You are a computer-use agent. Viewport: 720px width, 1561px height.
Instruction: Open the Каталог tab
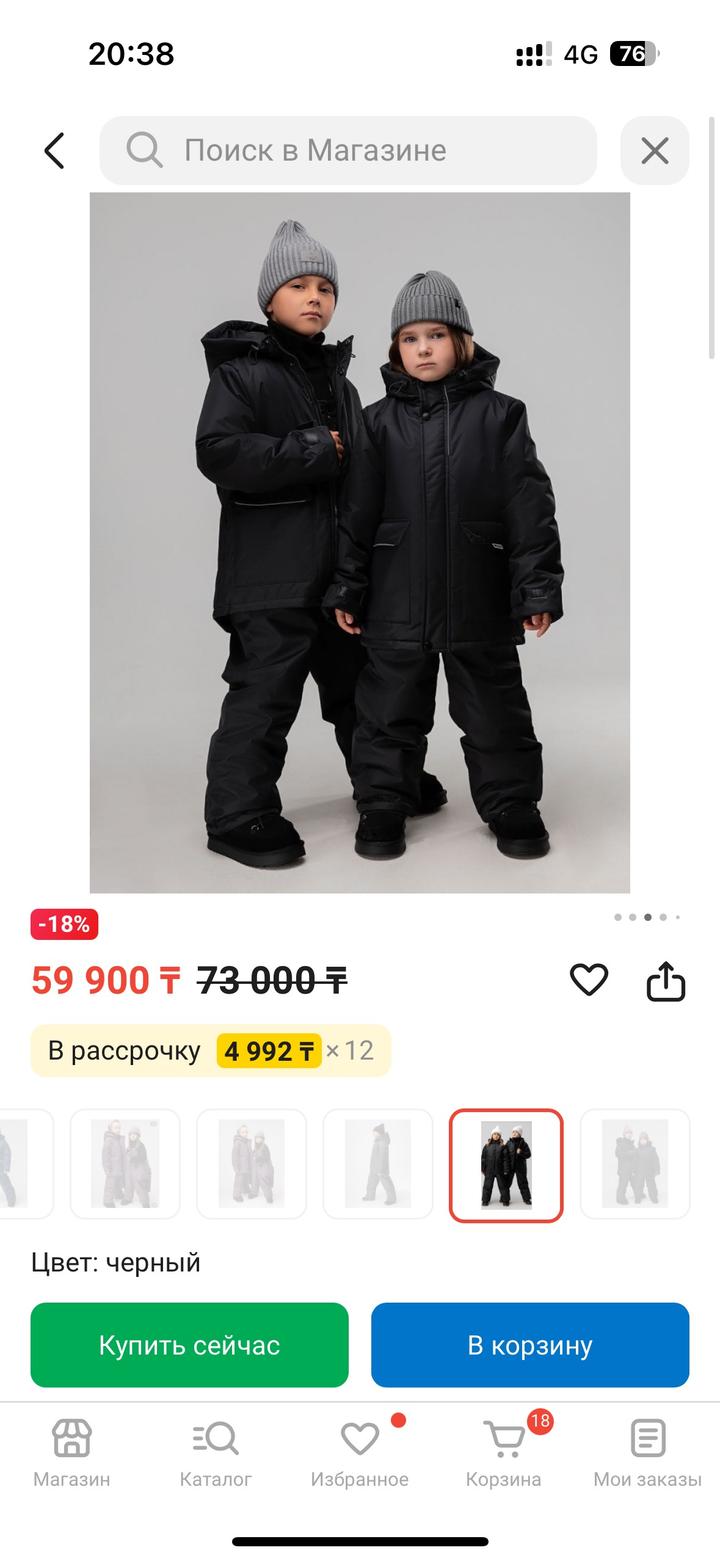(x=215, y=1453)
